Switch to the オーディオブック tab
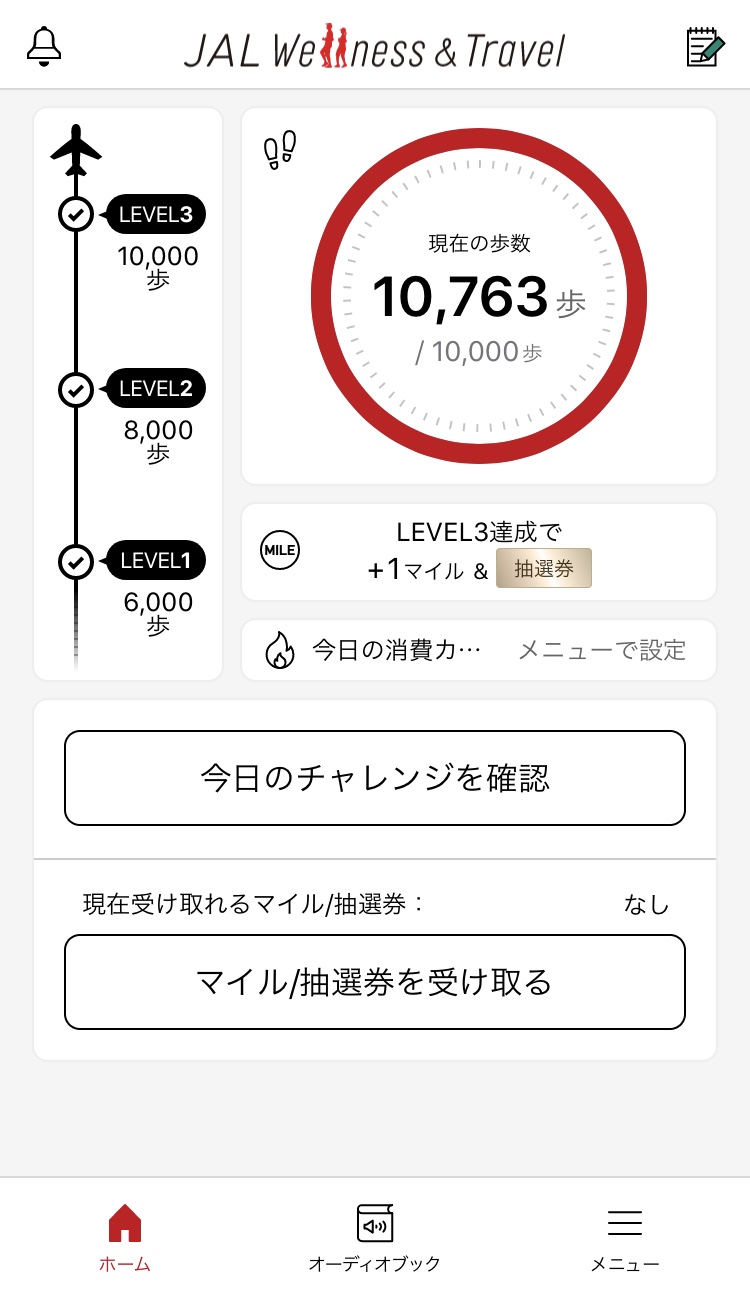Viewport: 750px width, 1296px height. click(x=375, y=1238)
